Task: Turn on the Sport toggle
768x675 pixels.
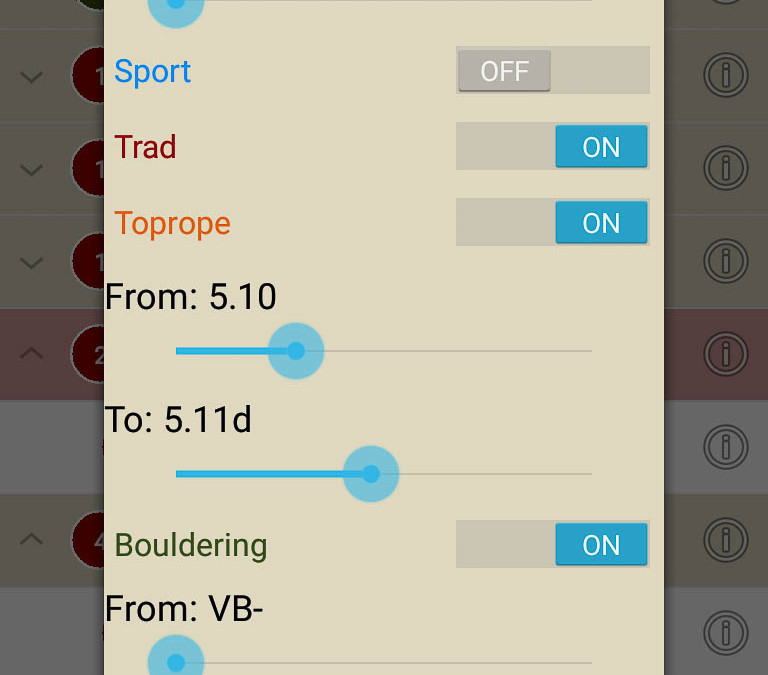Action: (x=552, y=71)
